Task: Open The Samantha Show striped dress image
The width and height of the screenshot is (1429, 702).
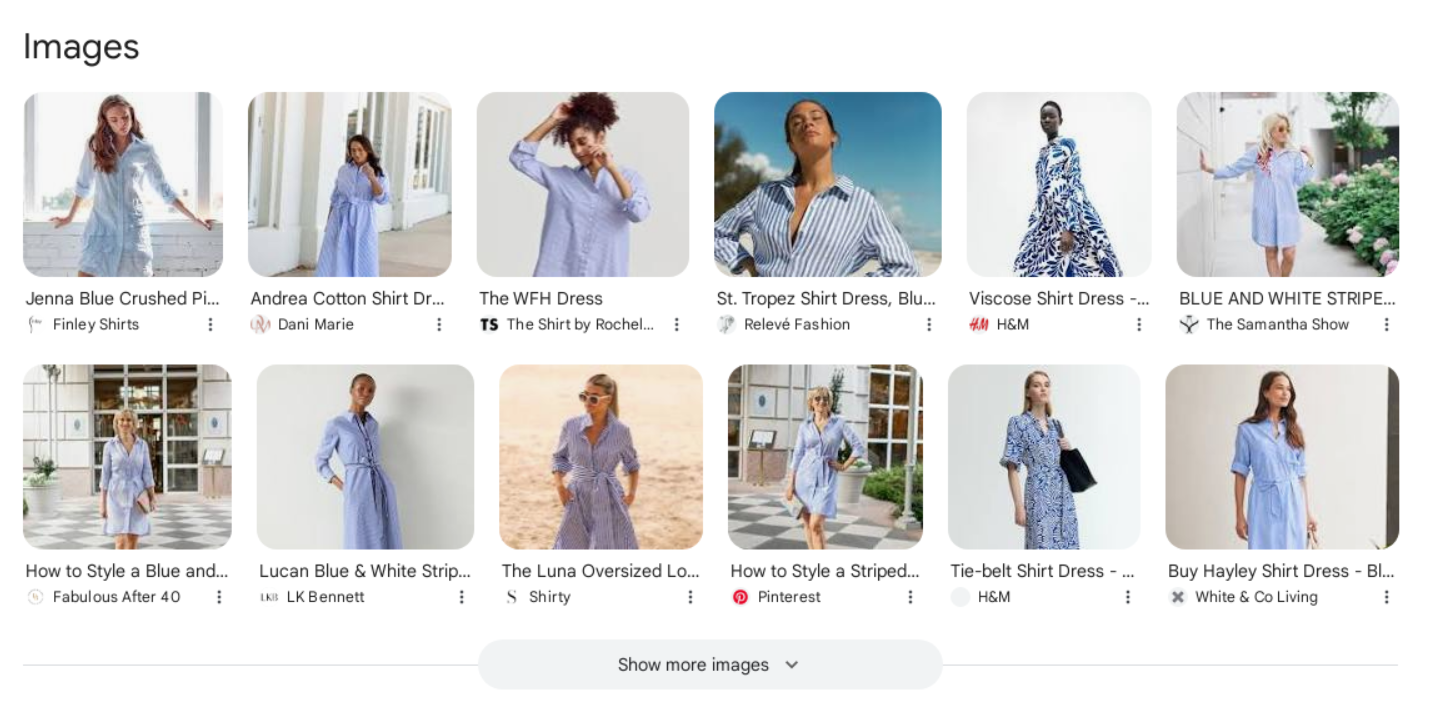Action: click(x=1287, y=185)
